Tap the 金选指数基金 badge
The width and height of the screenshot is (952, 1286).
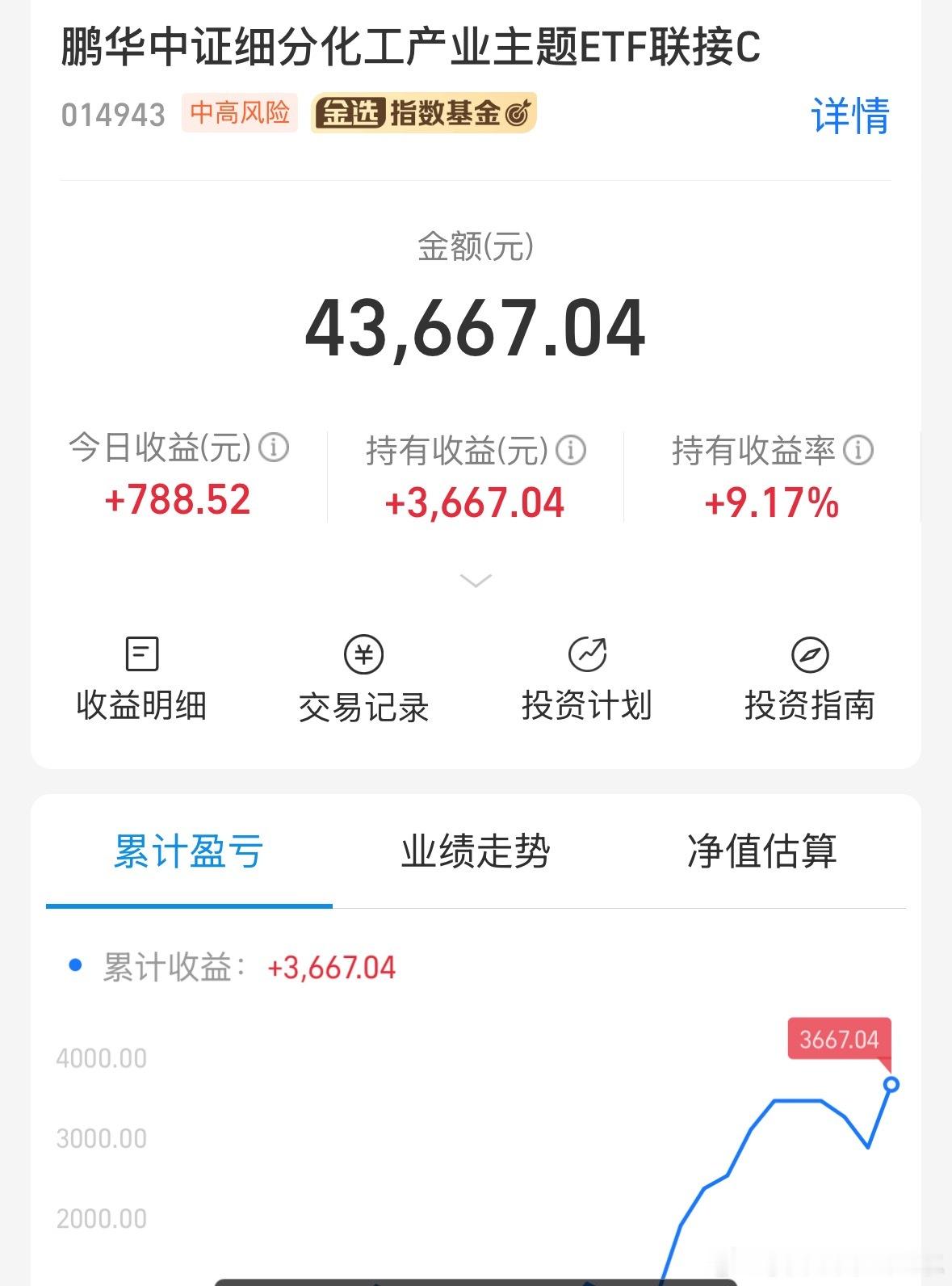coord(424,113)
